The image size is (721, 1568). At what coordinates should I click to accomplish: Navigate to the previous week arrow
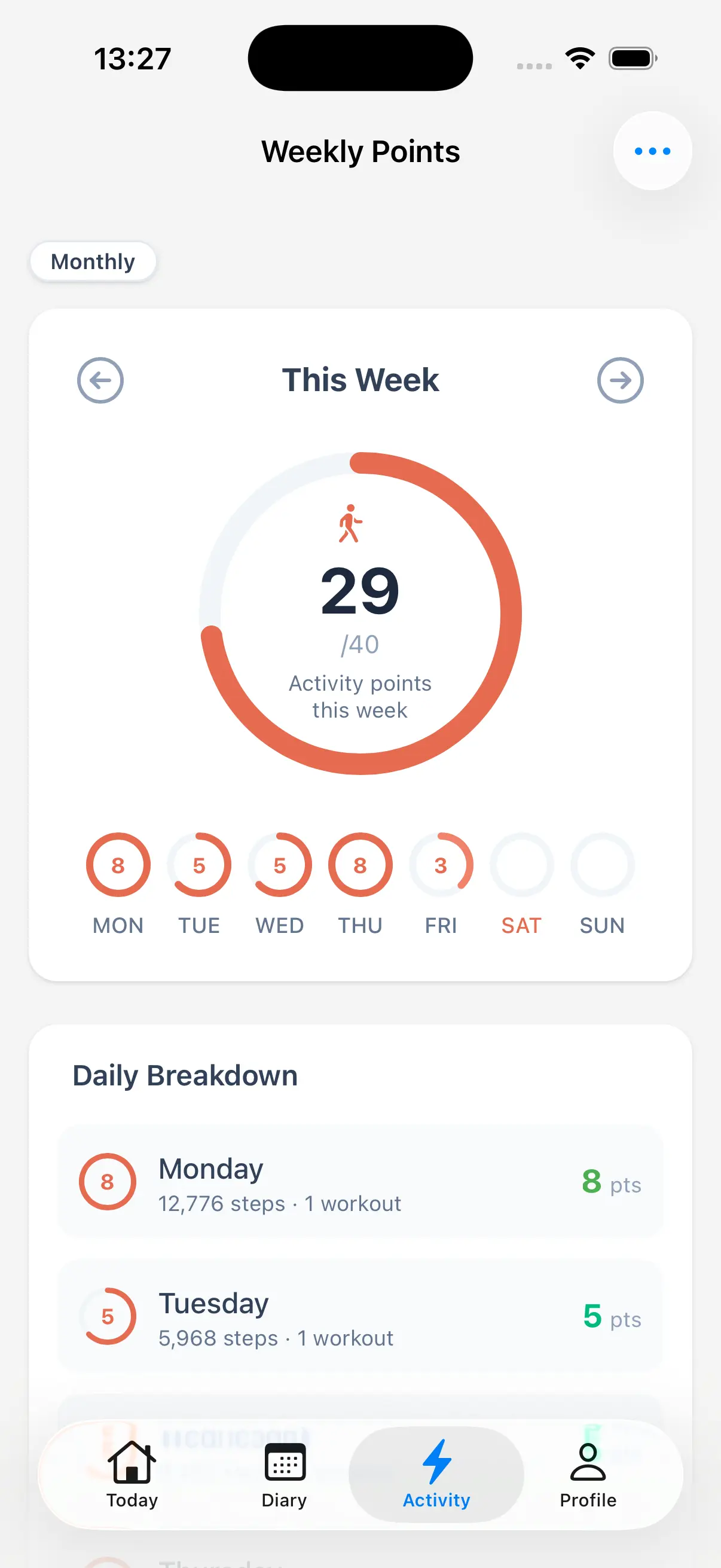pyautogui.click(x=102, y=379)
